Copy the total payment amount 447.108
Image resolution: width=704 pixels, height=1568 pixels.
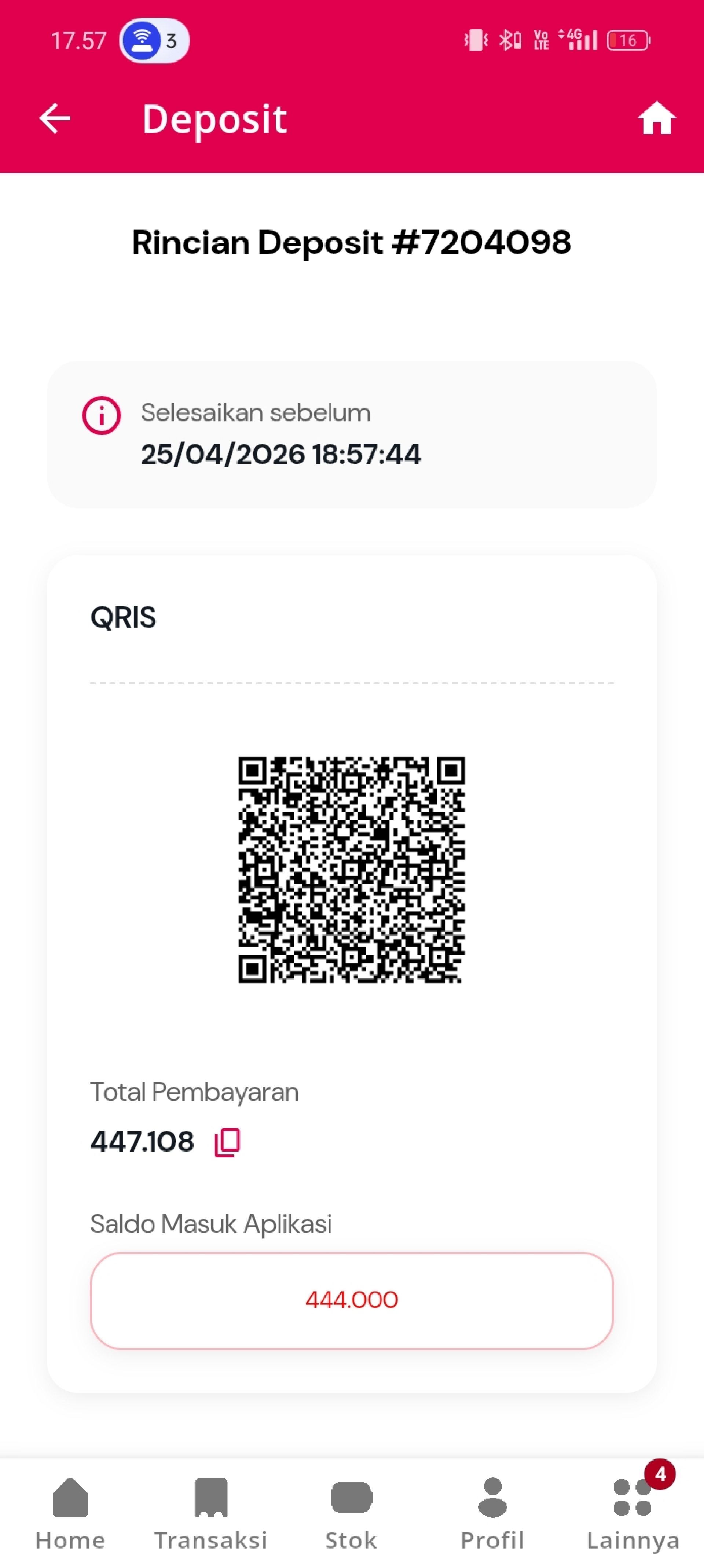coord(227,1142)
